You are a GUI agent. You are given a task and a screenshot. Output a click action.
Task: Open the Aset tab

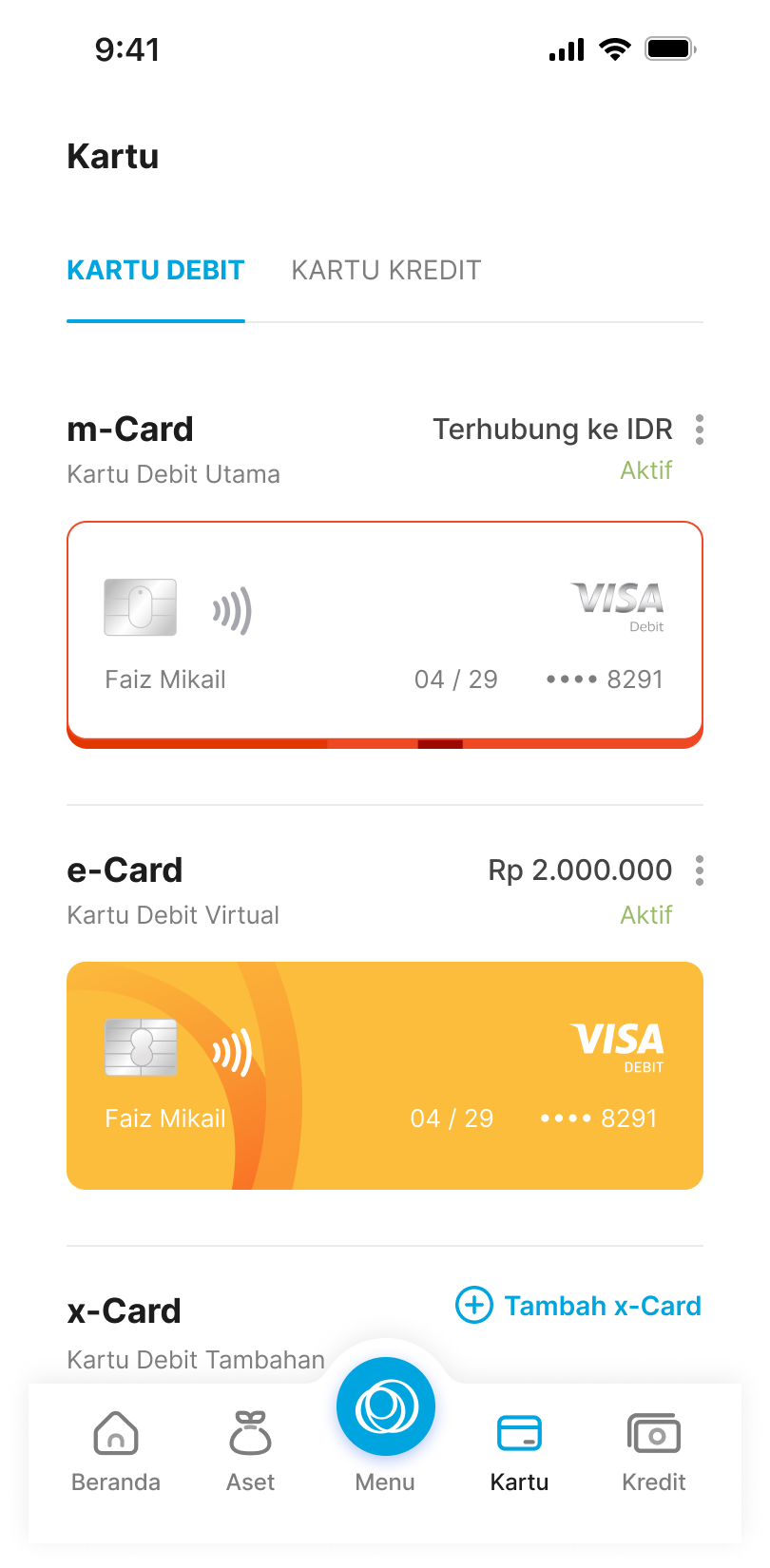250,1451
